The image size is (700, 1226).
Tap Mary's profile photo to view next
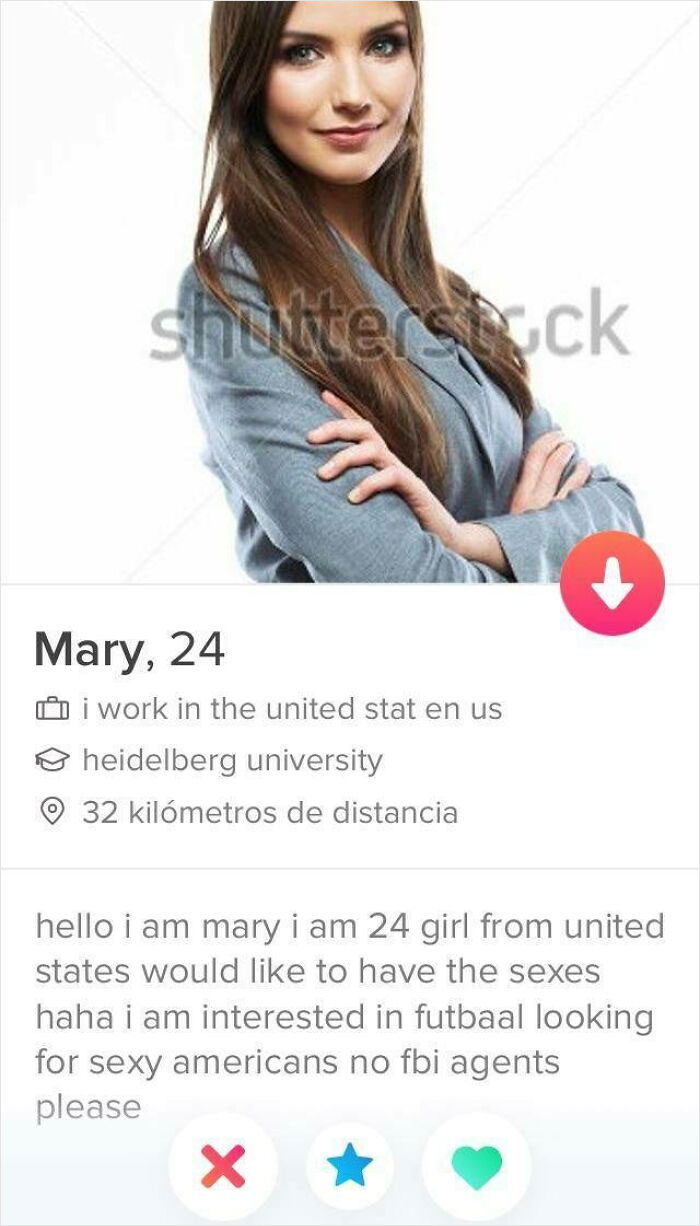coord(350,291)
